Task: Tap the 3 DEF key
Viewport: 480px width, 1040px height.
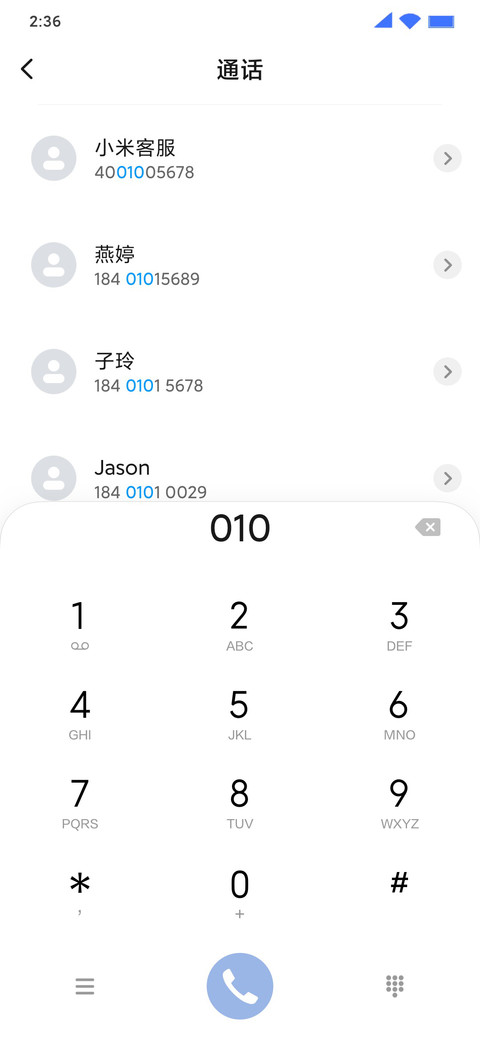Action: [399, 625]
